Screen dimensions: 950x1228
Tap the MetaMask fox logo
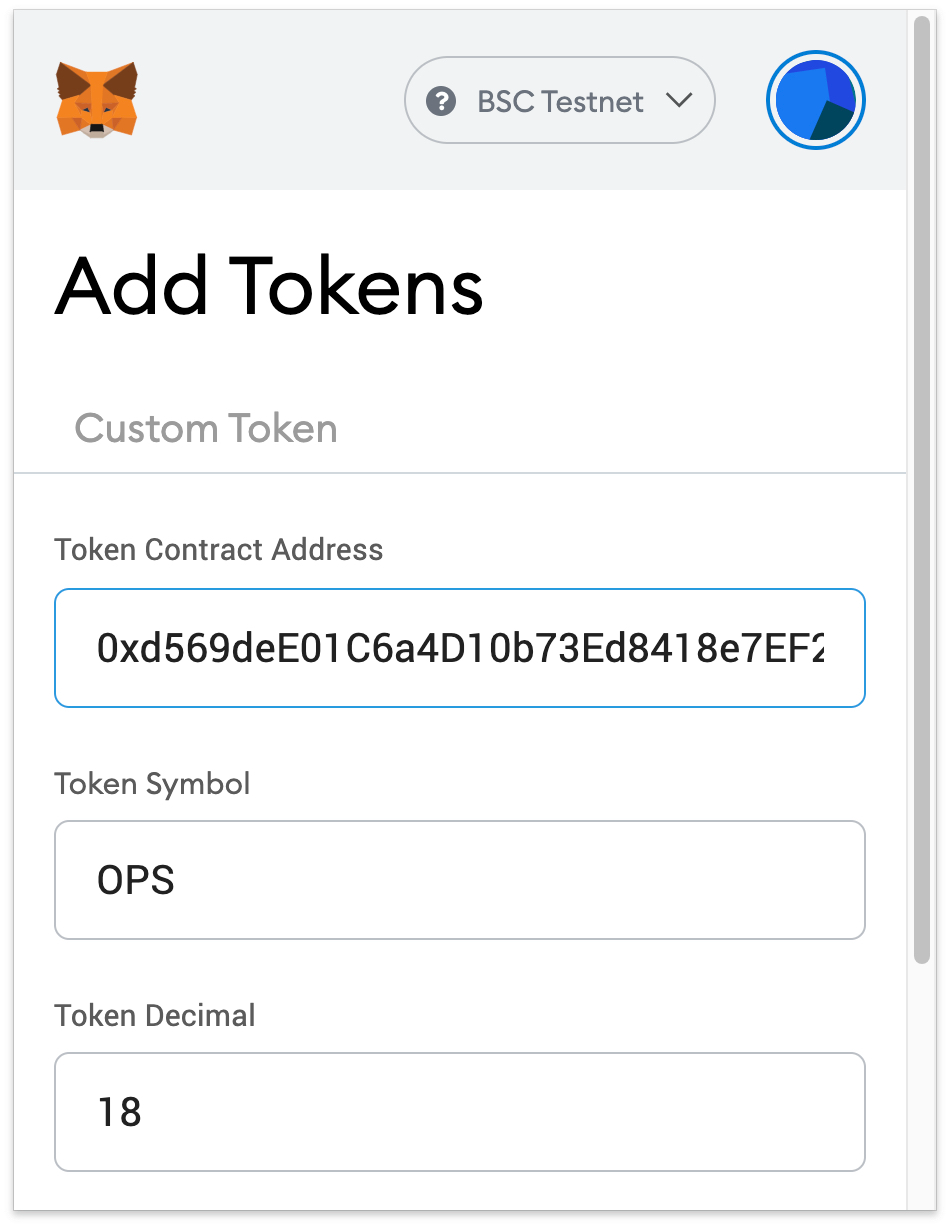[97, 100]
